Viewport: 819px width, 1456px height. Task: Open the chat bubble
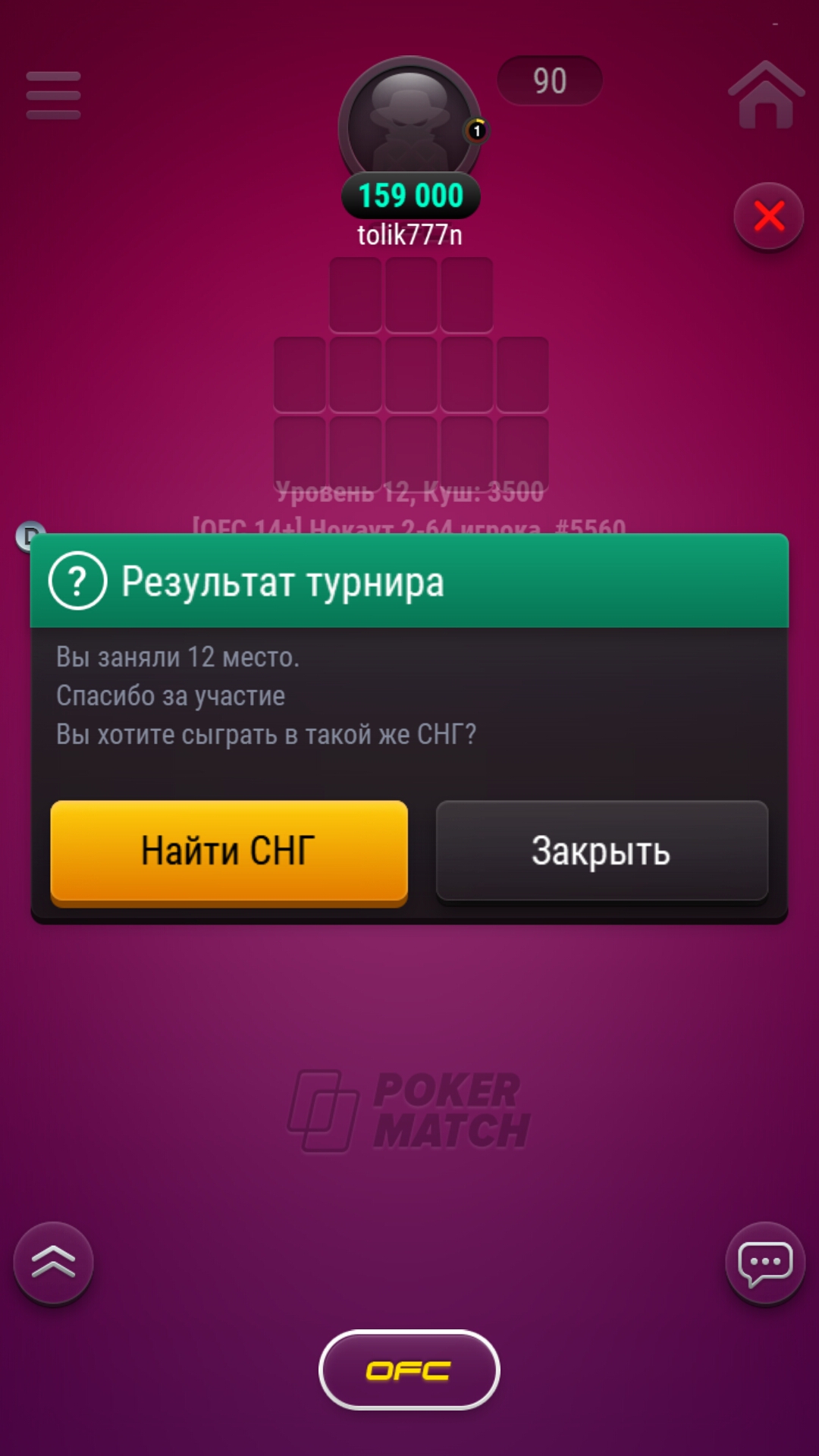pyautogui.click(x=765, y=1263)
